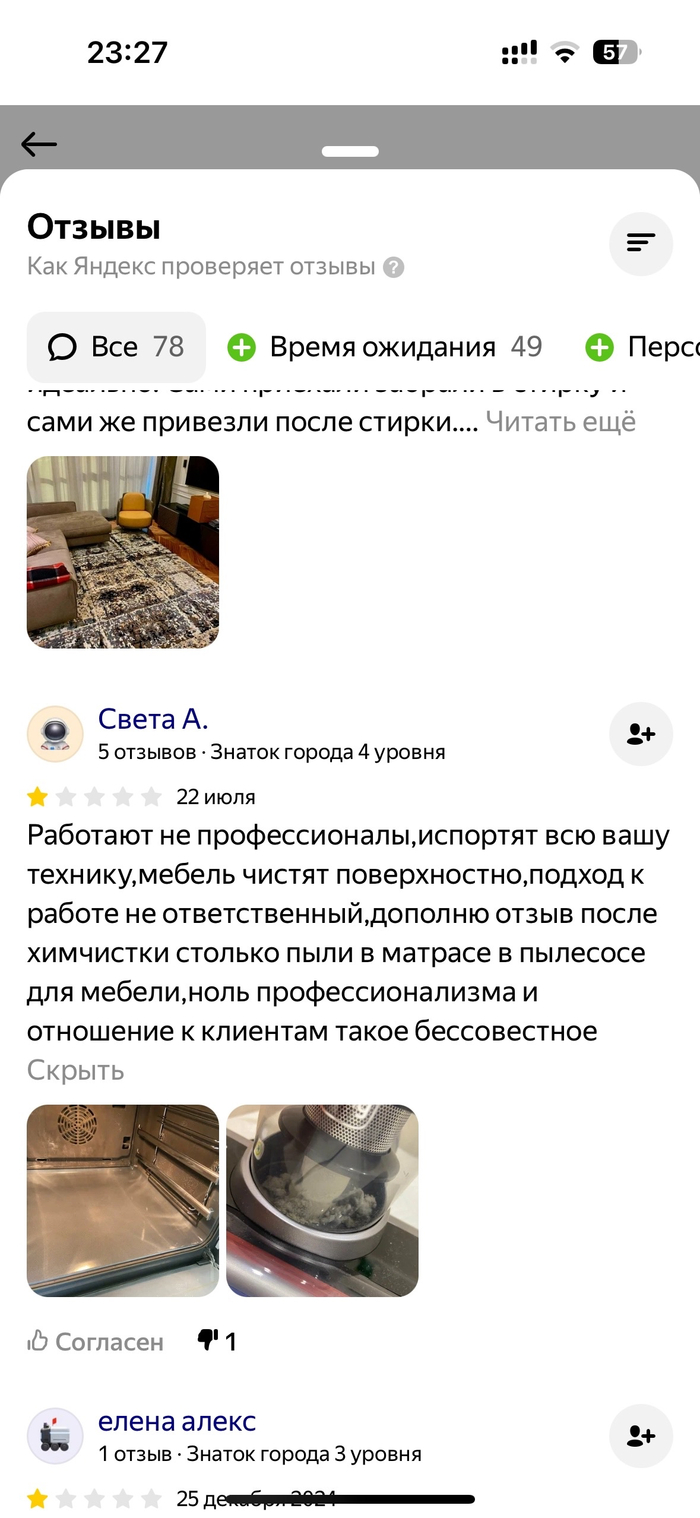Viewport: 700px width, 1518px height.
Task: Select the 'Все 78' filter chip
Action: tap(116, 347)
